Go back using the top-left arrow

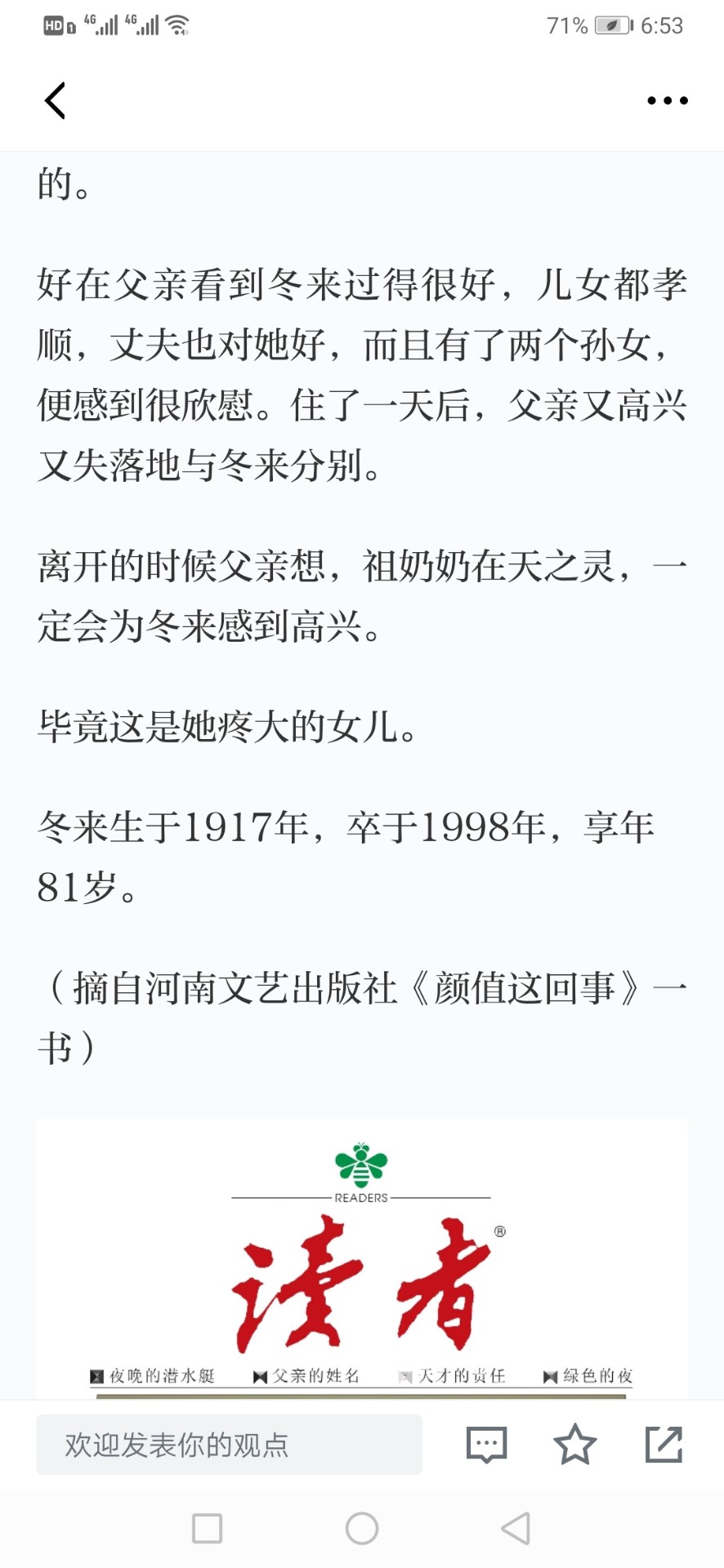click(x=55, y=100)
